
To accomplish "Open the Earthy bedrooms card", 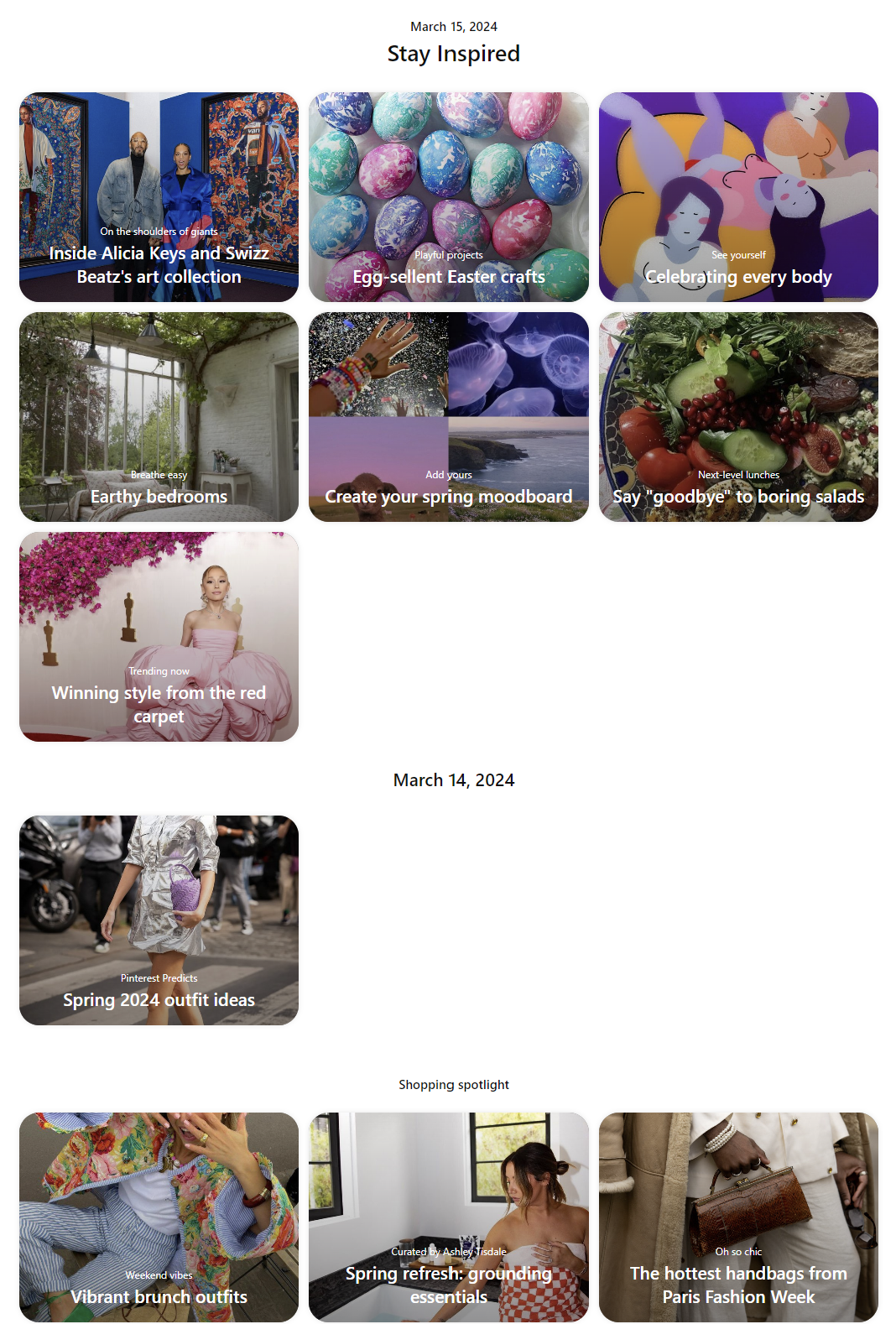I will tap(159, 417).
